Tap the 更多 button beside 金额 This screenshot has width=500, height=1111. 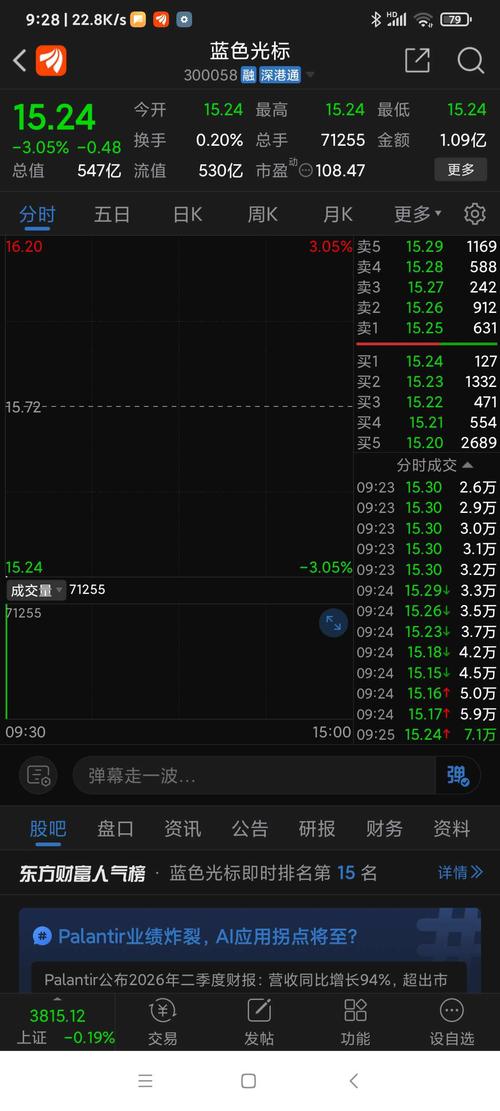[x=460, y=170]
